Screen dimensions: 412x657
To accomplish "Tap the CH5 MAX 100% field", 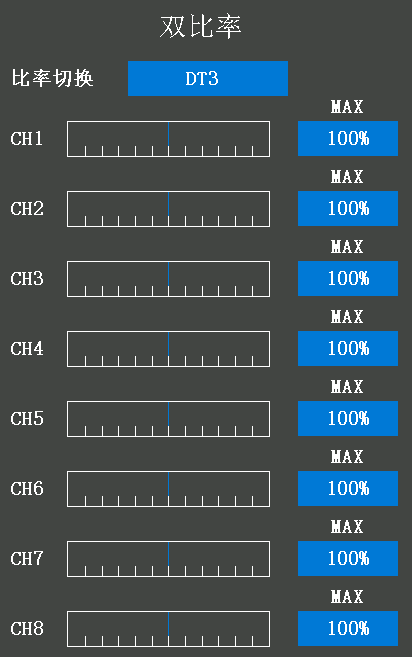I will click(348, 418).
